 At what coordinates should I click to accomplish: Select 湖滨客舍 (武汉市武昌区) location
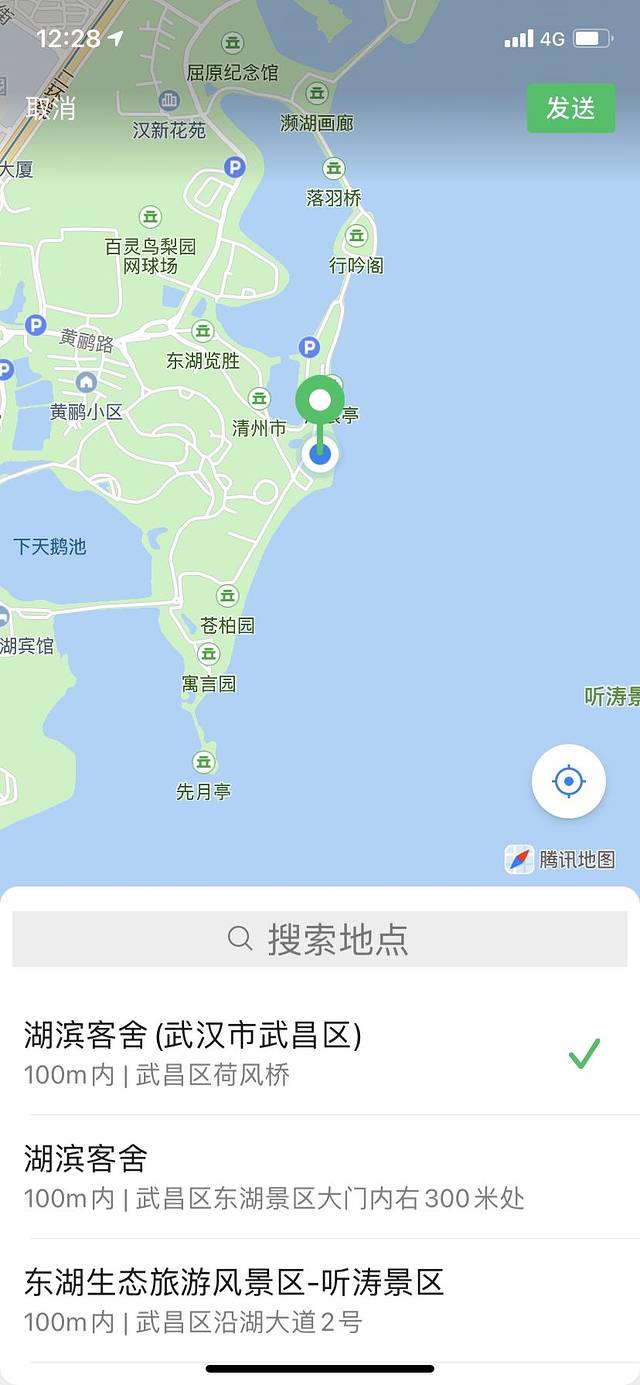[x=300, y=1053]
